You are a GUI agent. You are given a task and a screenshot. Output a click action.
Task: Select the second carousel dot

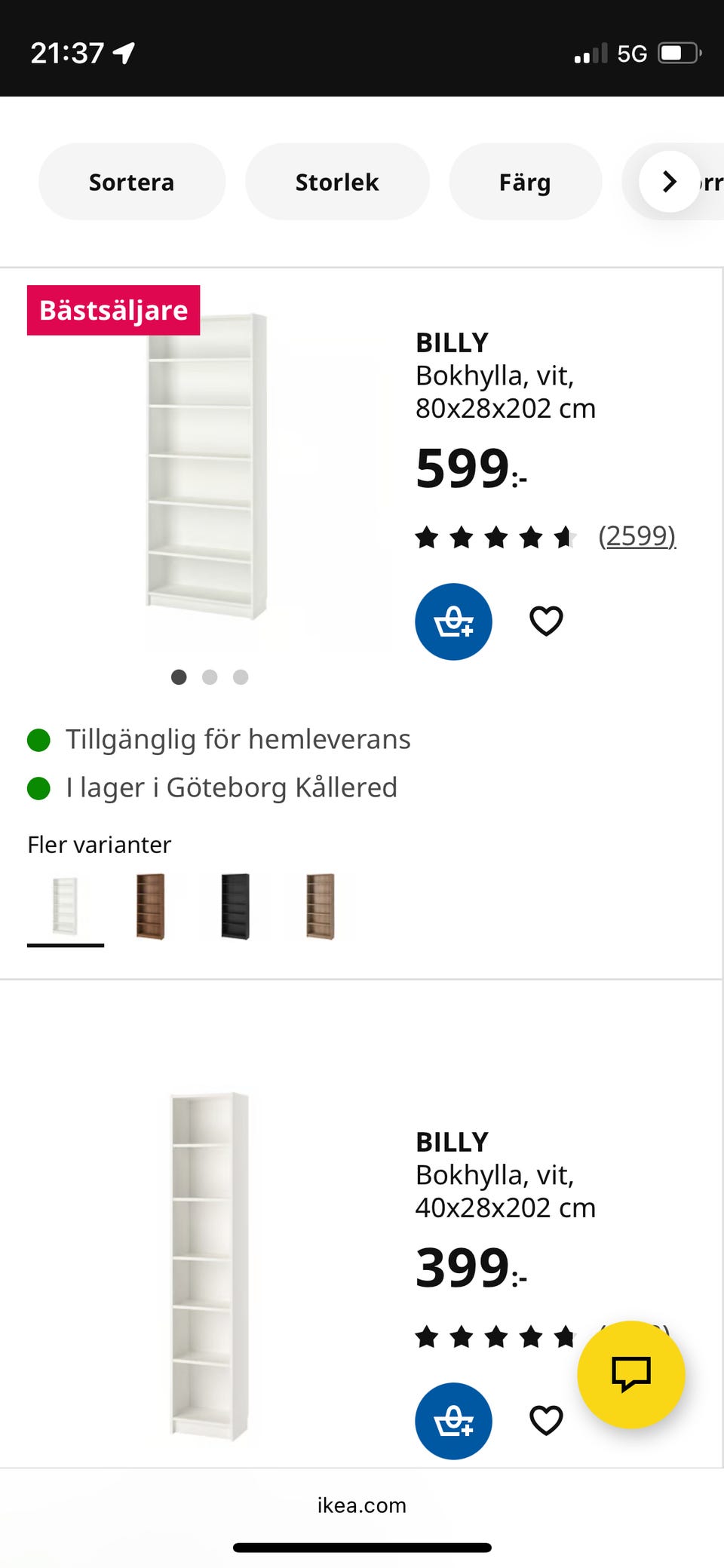(210, 677)
